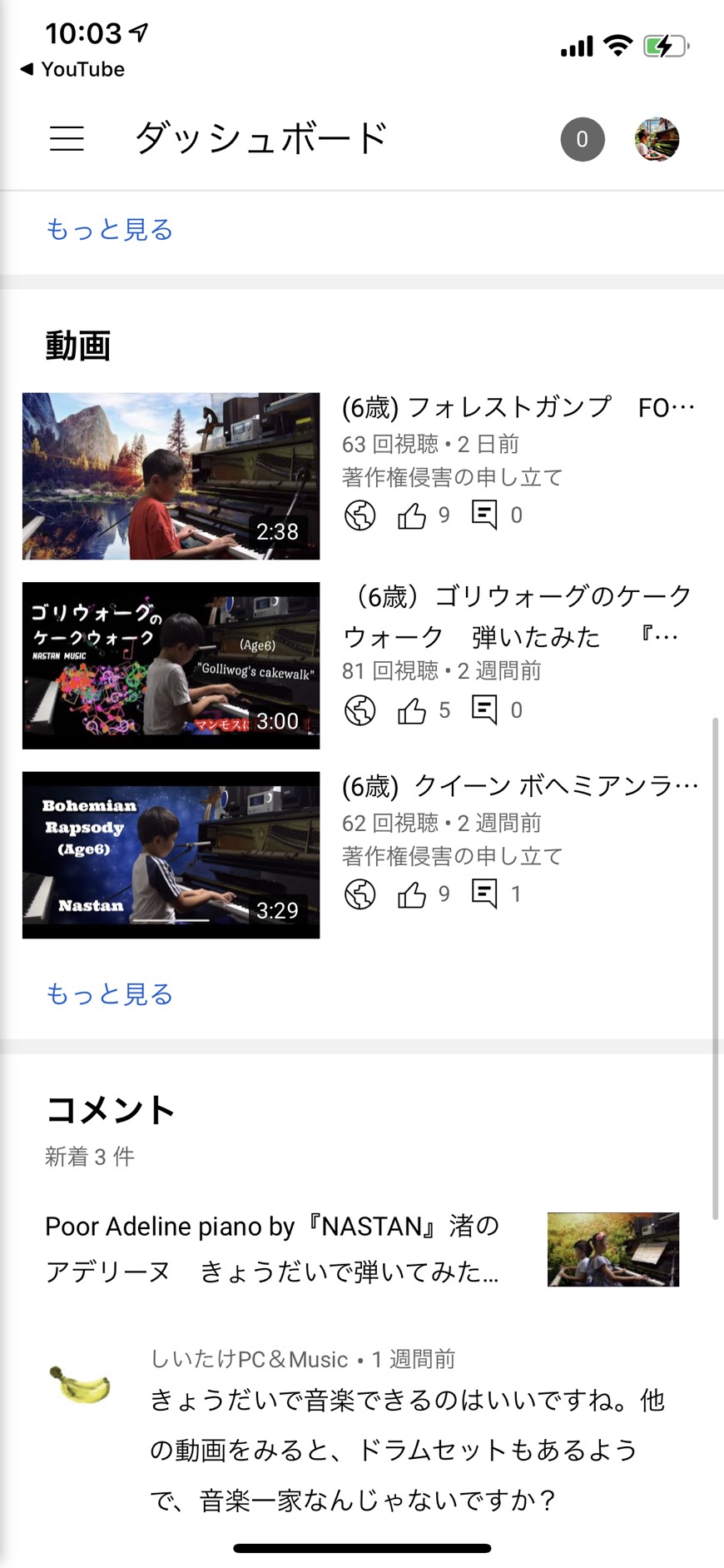Open the hamburger navigation menu
The width and height of the screenshot is (724, 1568).
(x=67, y=138)
